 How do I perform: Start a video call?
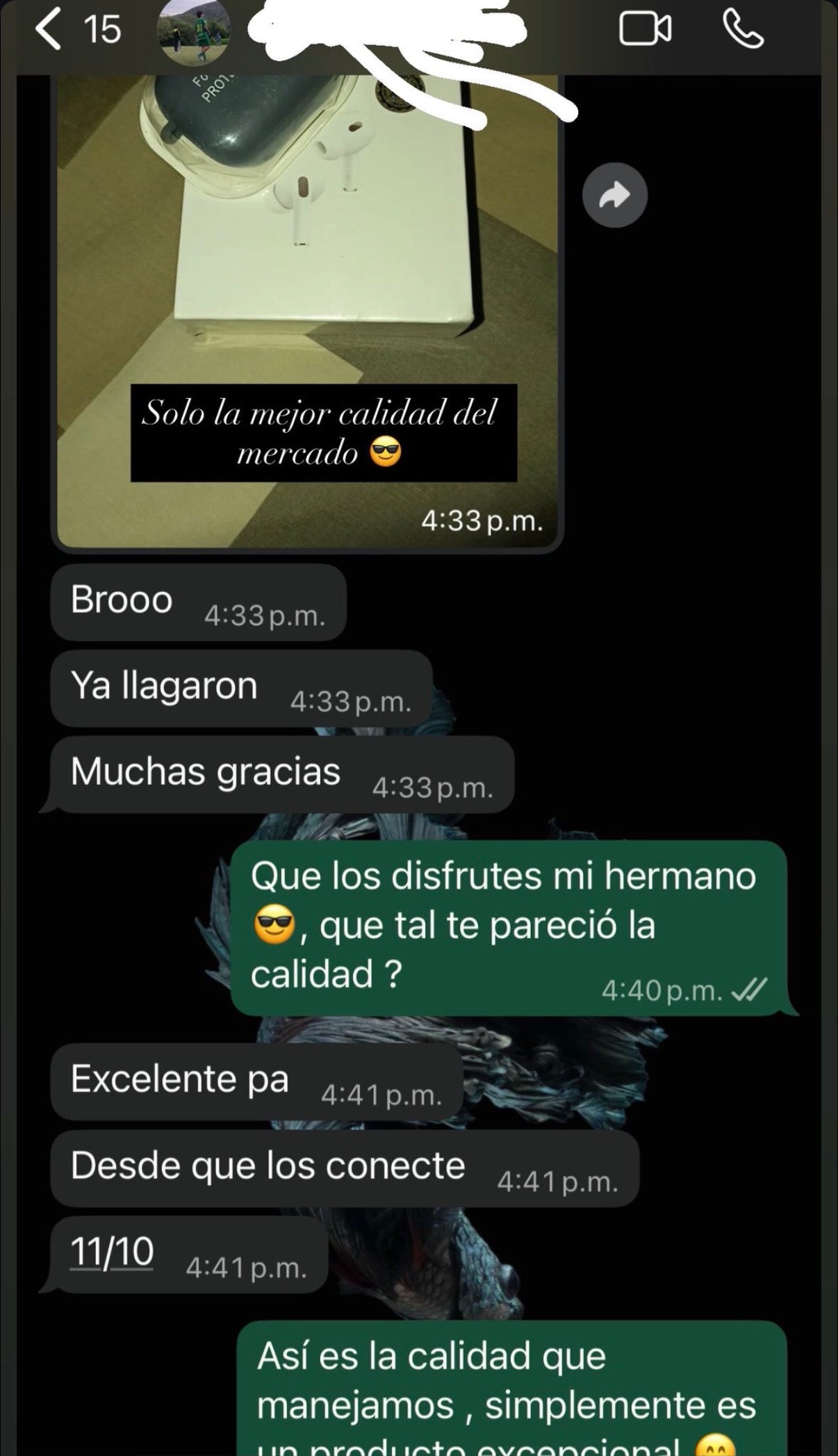coord(645,30)
